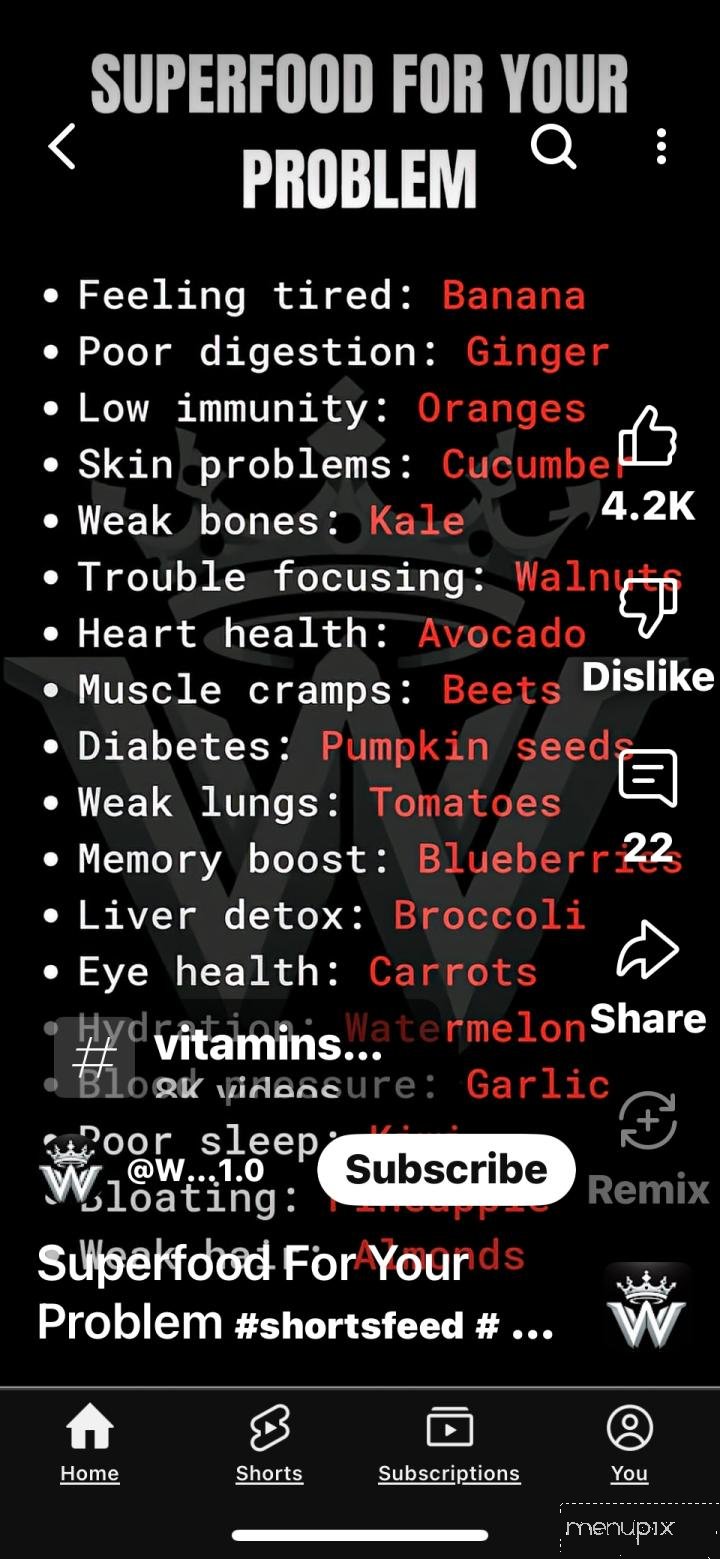The width and height of the screenshot is (720, 1559).
Task: Dislike this Short video
Action: coord(648,609)
